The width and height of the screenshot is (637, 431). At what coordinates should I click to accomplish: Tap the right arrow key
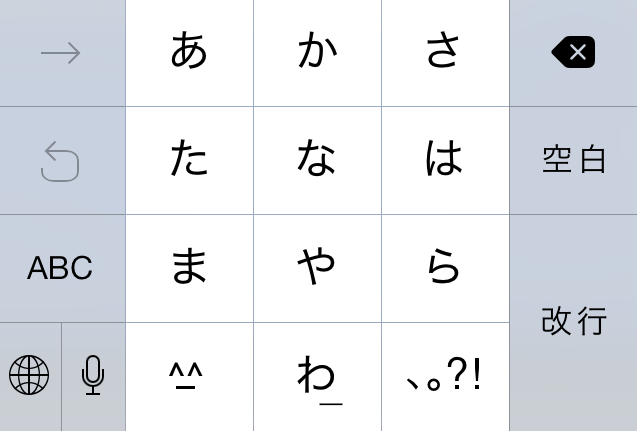tap(61, 52)
